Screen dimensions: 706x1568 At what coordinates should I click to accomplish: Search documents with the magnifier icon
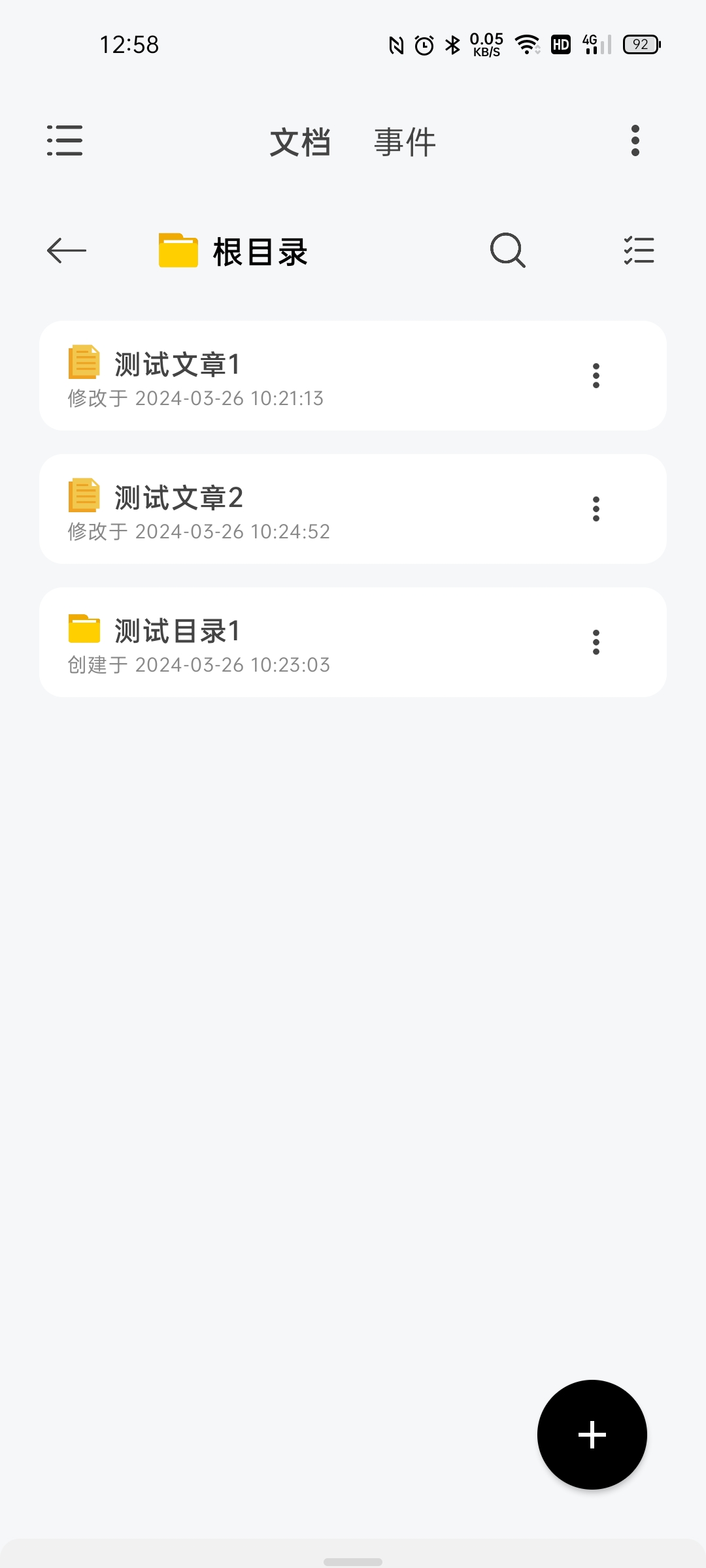coord(507,250)
